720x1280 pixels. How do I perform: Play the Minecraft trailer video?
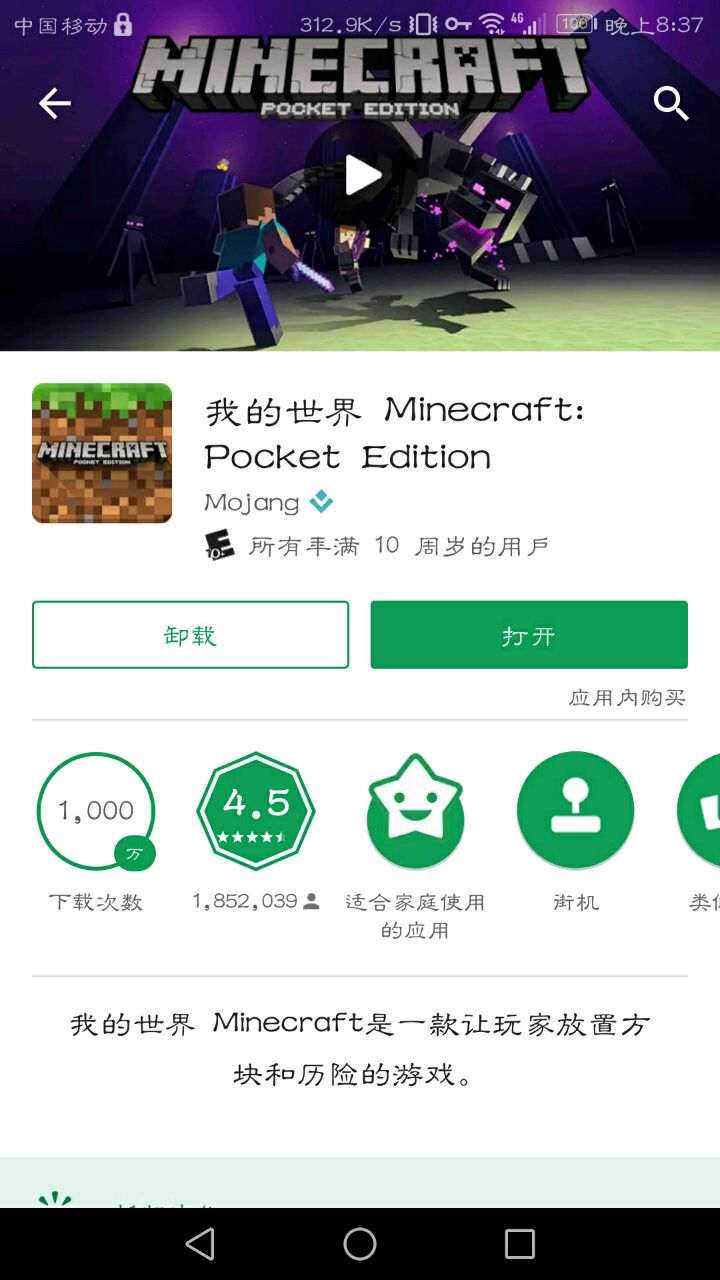[x=361, y=177]
